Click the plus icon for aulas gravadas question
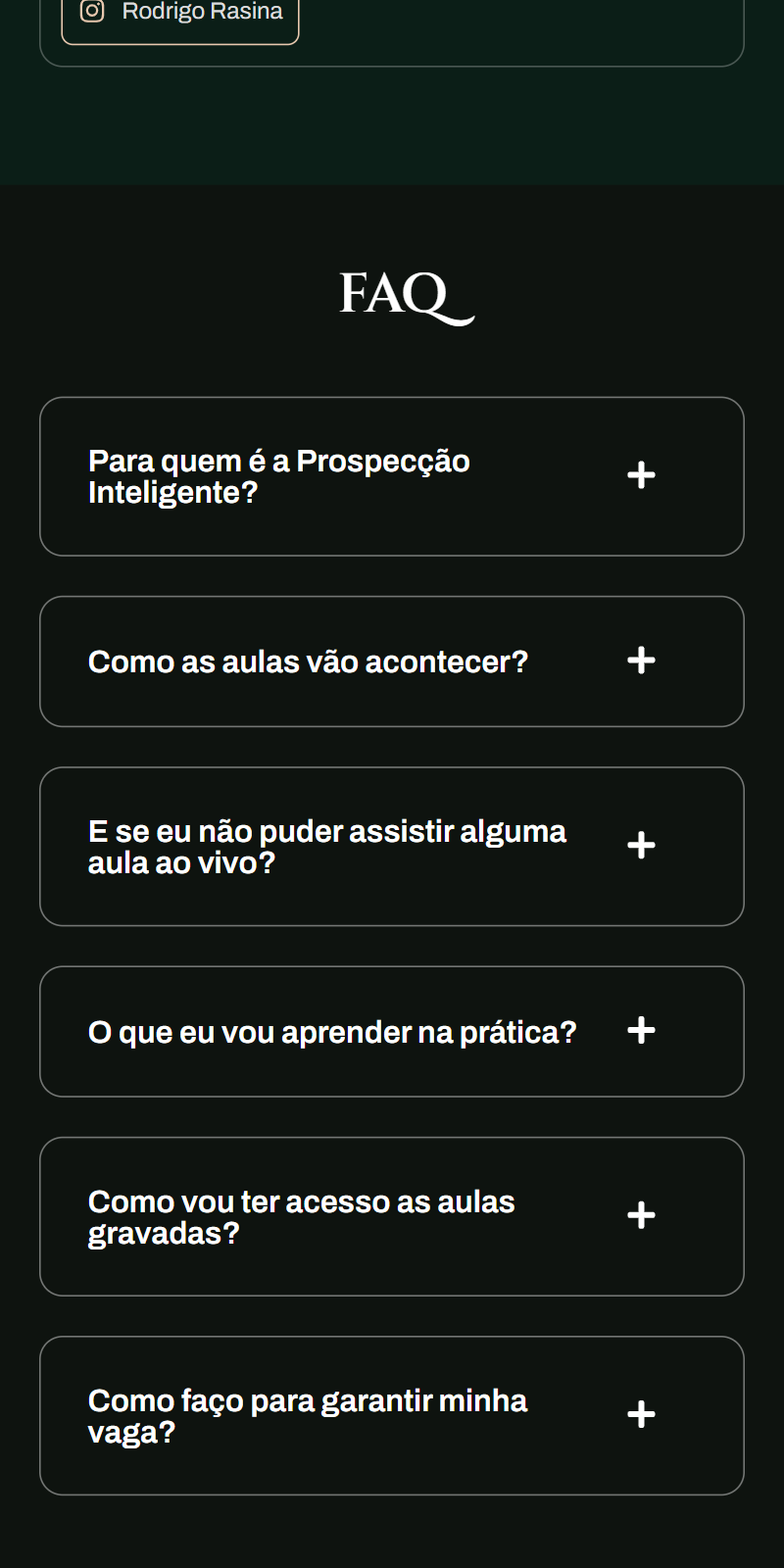Viewport: 784px width, 1568px height. click(640, 1215)
